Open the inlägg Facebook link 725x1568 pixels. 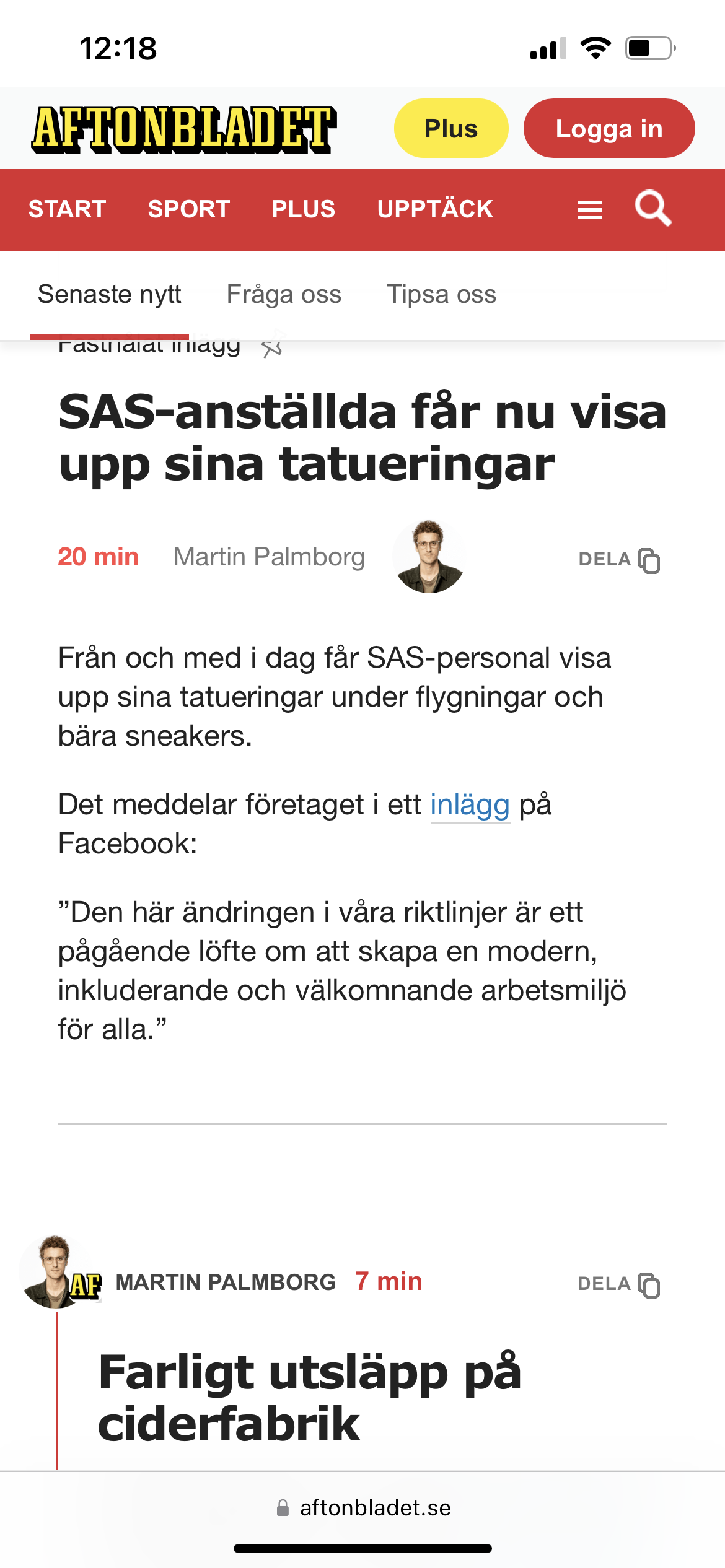[470, 805]
